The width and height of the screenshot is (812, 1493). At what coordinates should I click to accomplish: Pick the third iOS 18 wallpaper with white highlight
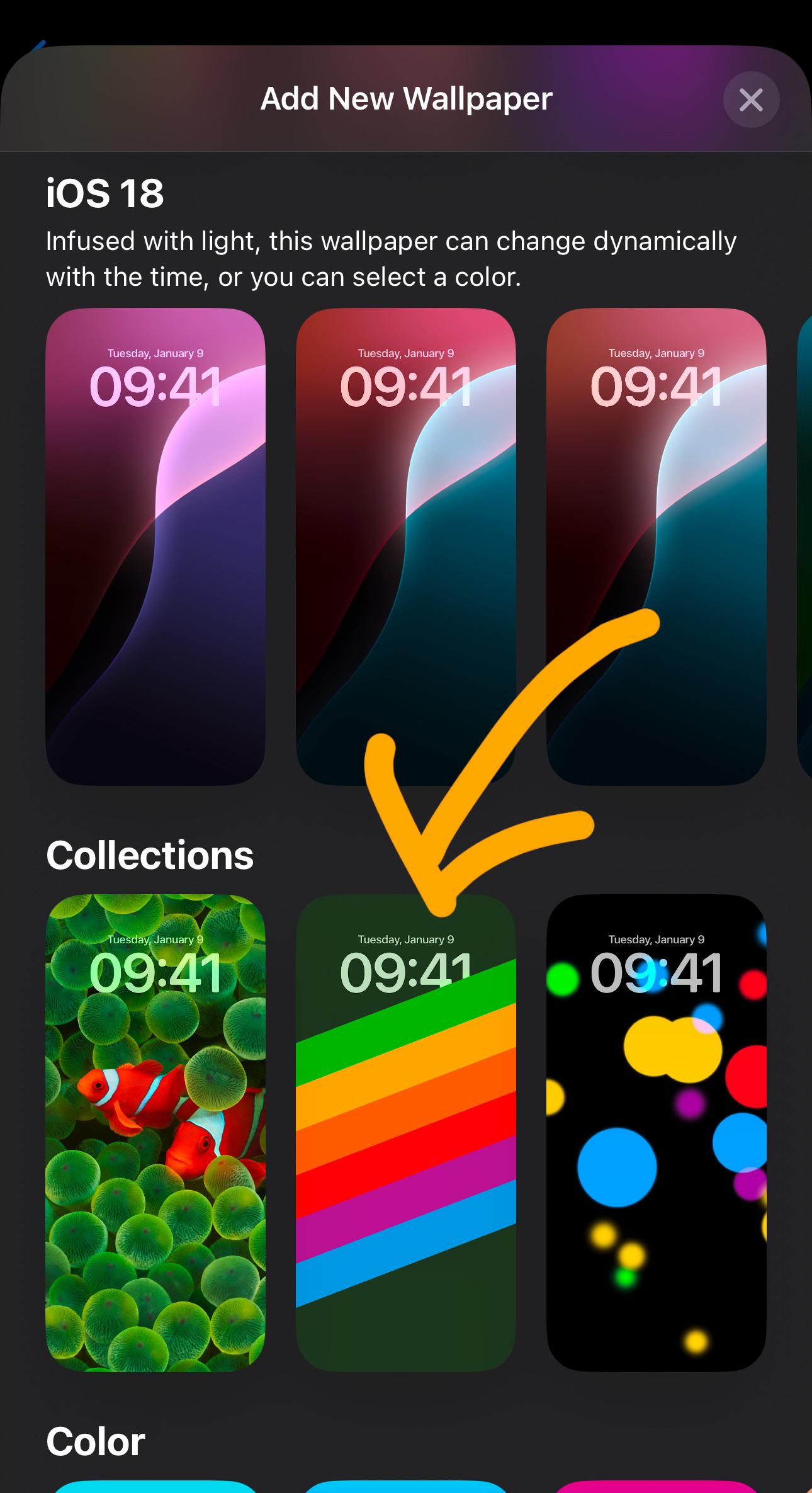[x=656, y=547]
